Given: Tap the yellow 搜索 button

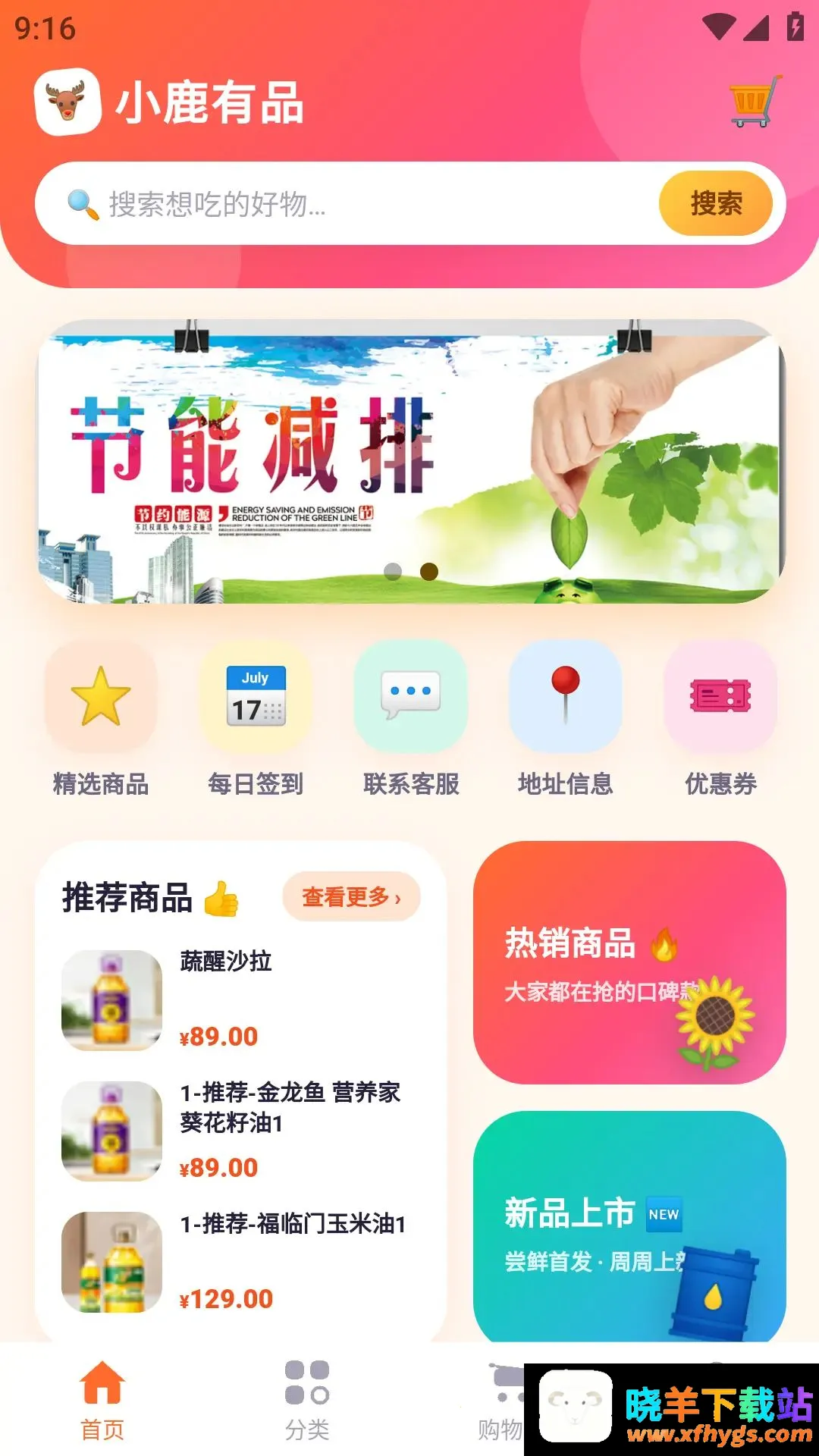Looking at the screenshot, I should point(715,203).
